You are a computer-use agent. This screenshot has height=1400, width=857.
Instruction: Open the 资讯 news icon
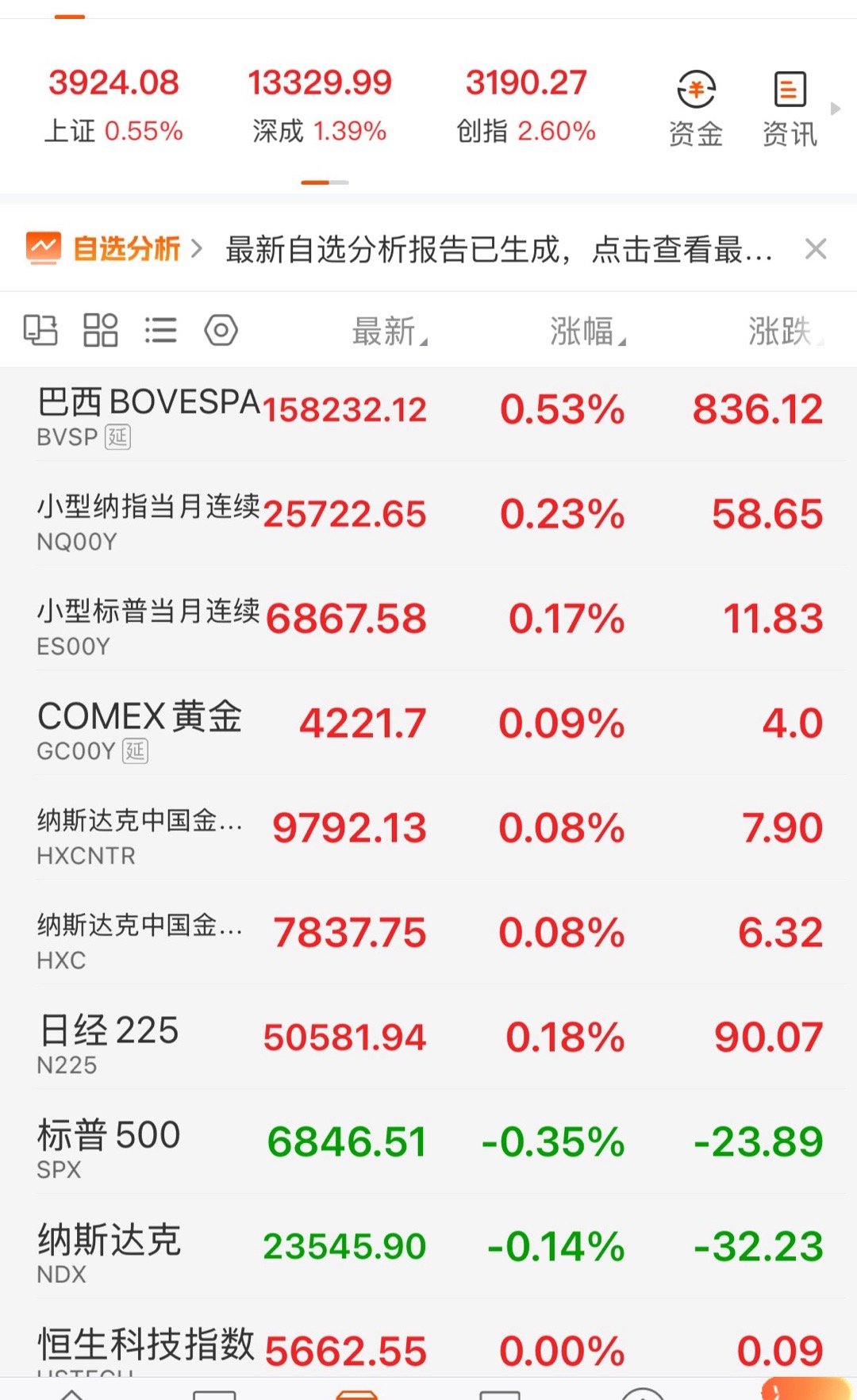(790, 109)
